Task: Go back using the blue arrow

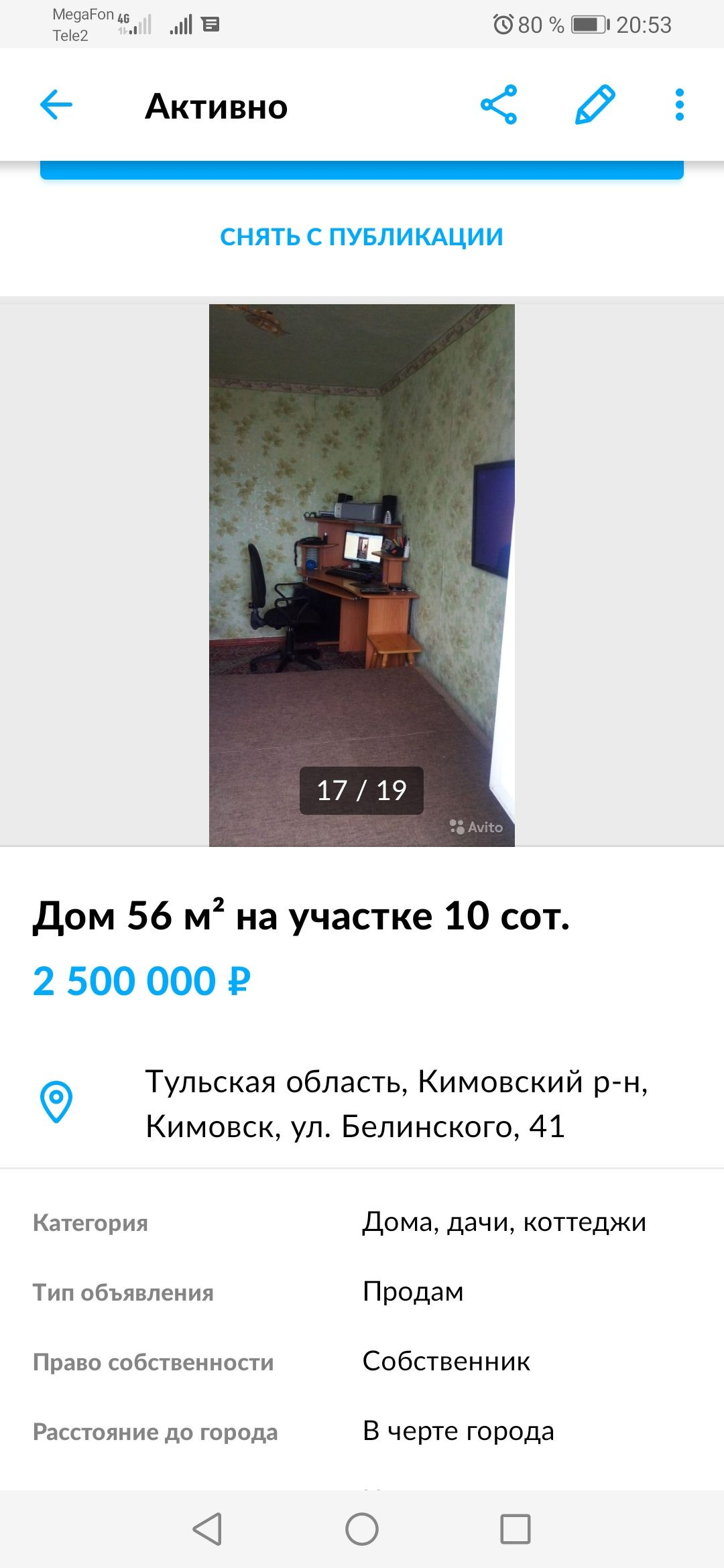Action: 56,105
